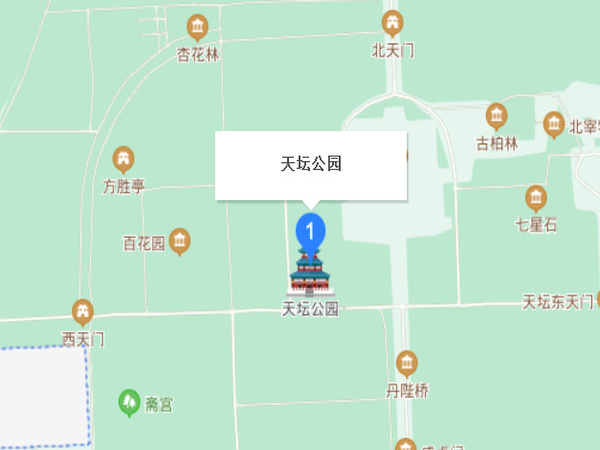Select the 杏花林 map point
600x450 pixels.
[x=198, y=27]
